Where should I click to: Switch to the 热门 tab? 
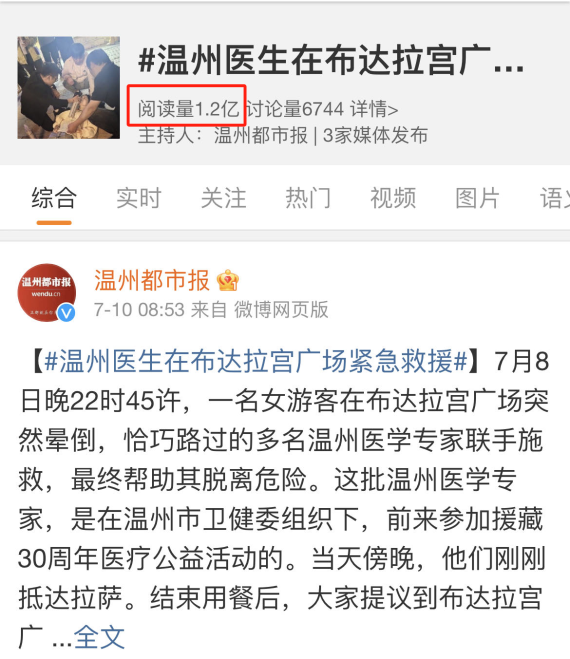click(x=308, y=198)
